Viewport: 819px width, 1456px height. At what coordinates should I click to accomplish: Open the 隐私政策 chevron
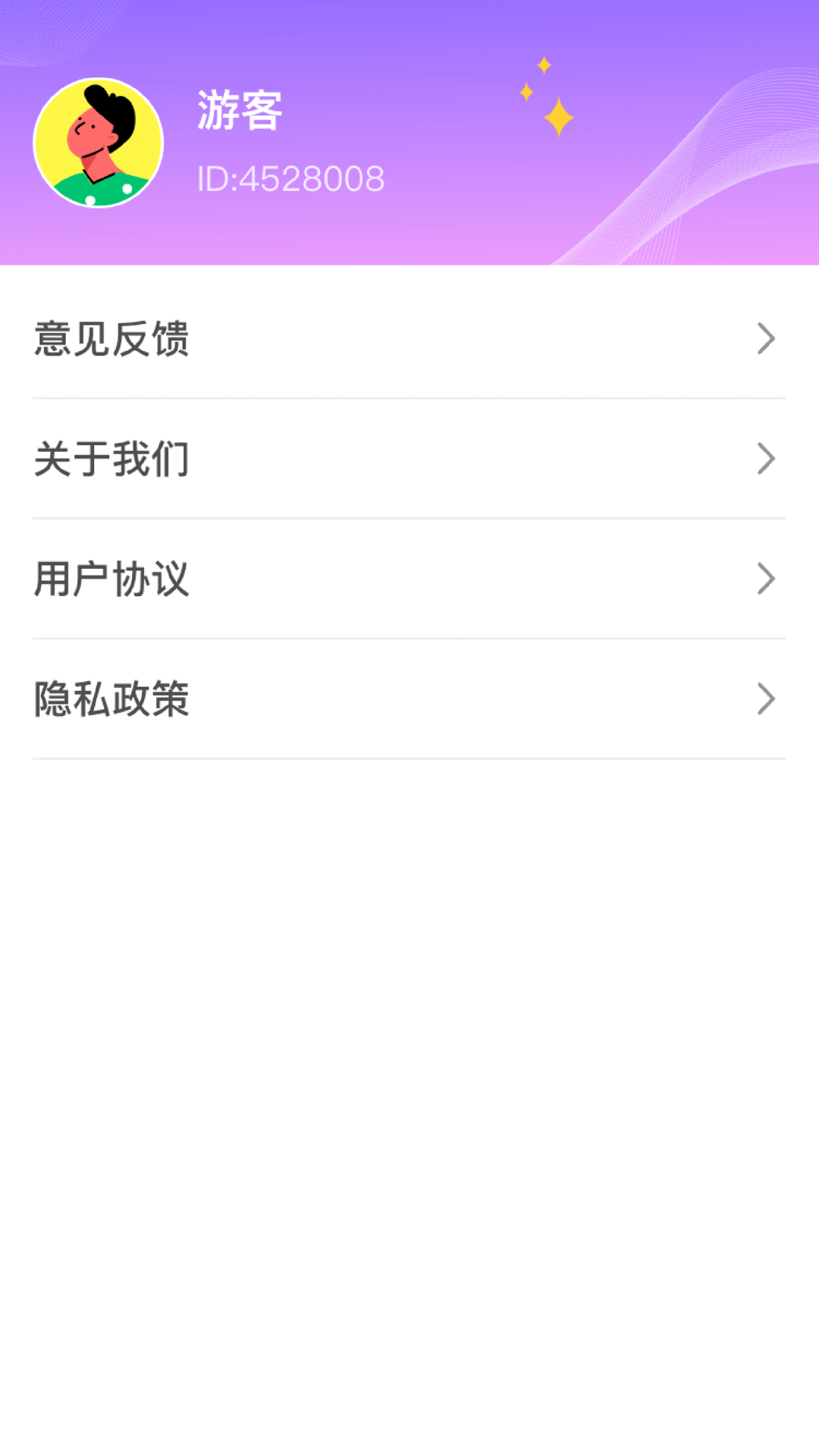[767, 699]
